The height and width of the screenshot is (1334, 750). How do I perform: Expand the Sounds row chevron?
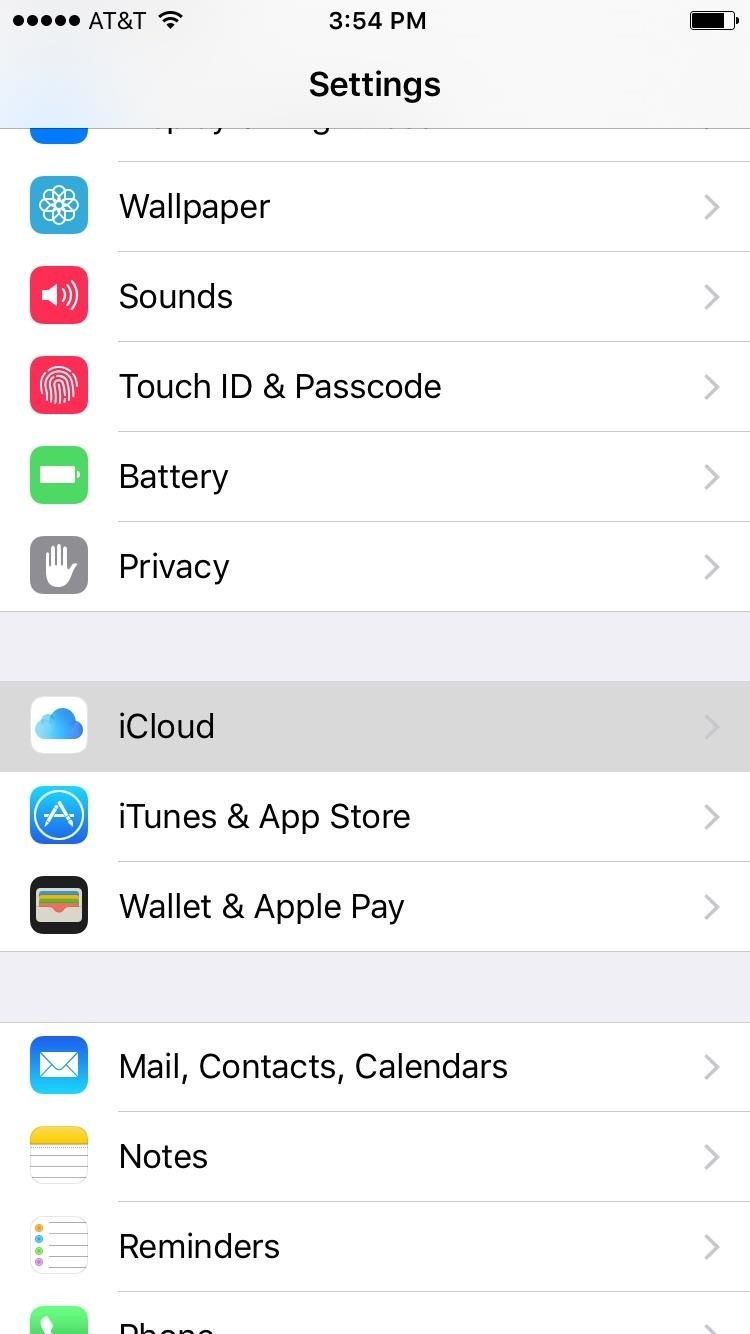tap(712, 296)
